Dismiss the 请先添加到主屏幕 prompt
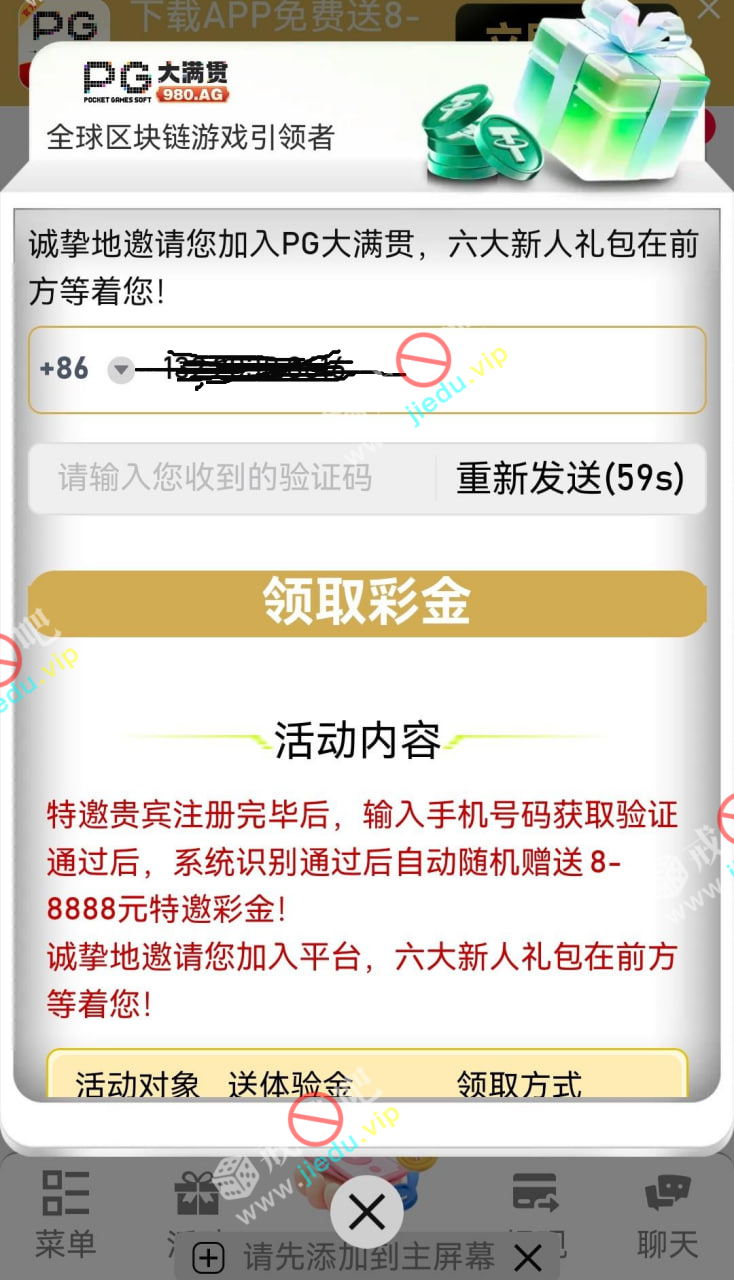The width and height of the screenshot is (734, 1280). (527, 1257)
